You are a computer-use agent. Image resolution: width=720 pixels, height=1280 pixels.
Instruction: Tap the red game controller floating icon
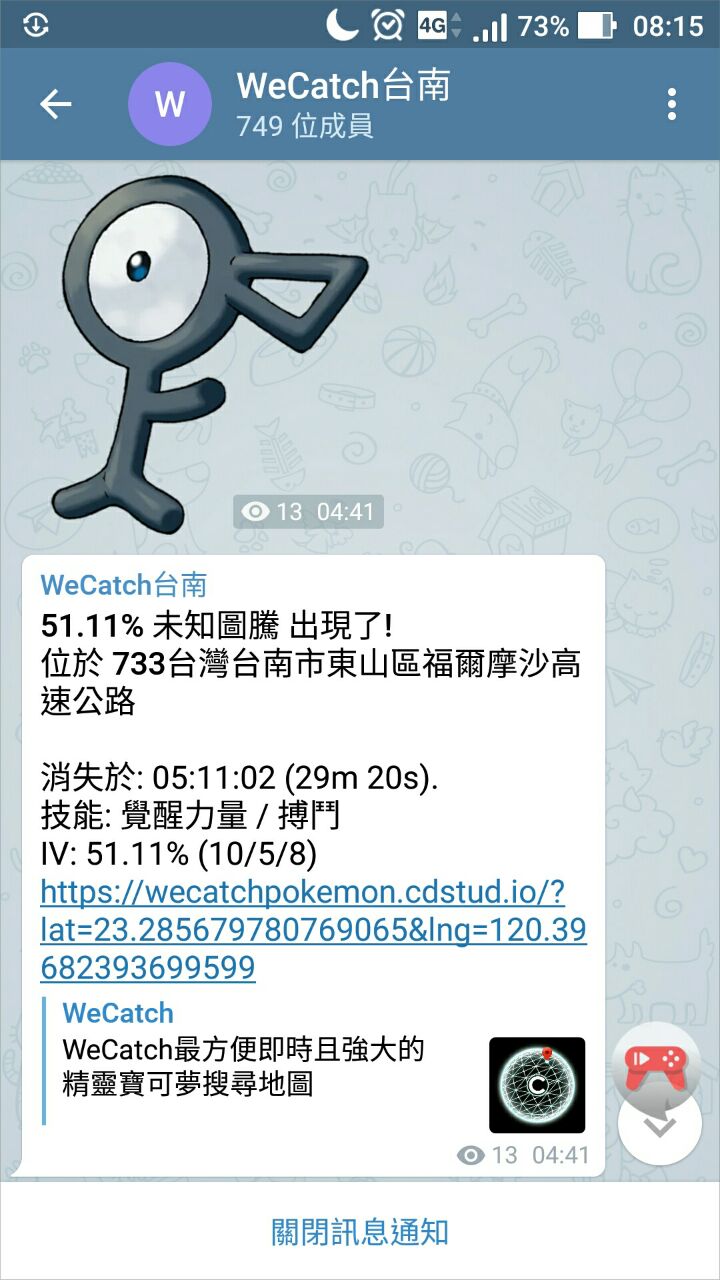[656, 1064]
